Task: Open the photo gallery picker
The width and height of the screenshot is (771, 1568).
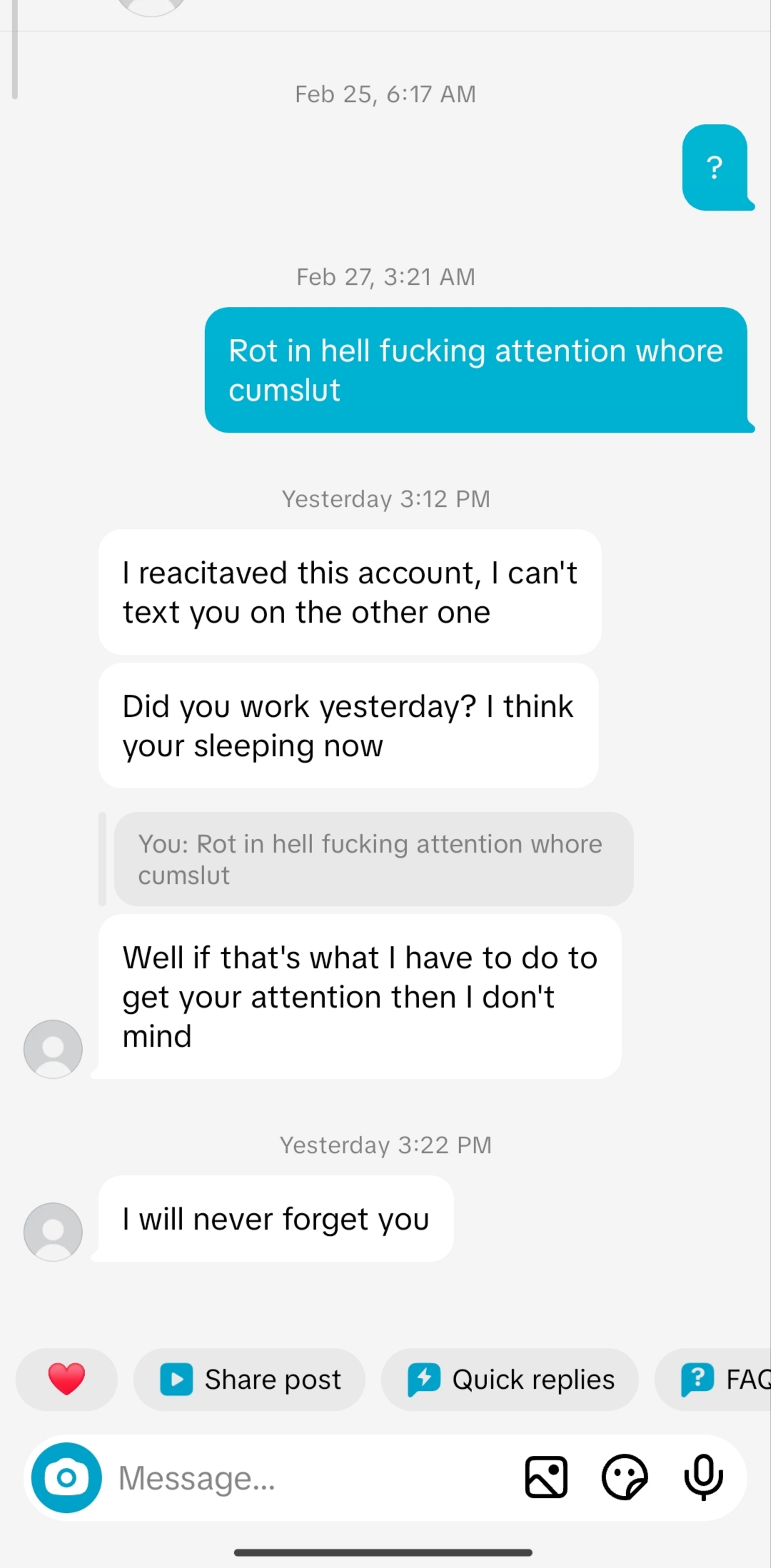Action: [546, 1477]
